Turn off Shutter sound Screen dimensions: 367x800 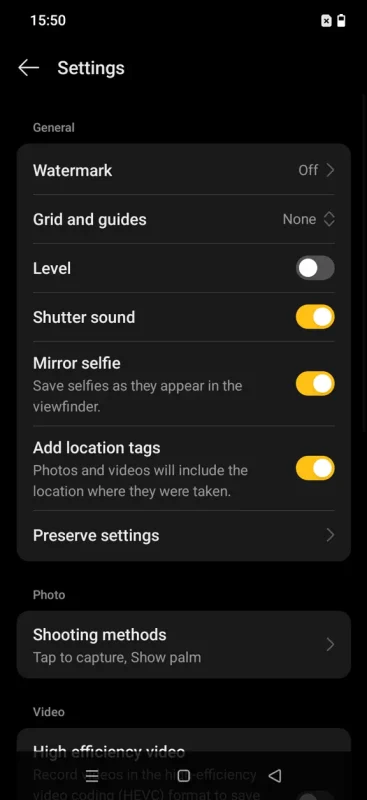tap(315, 317)
